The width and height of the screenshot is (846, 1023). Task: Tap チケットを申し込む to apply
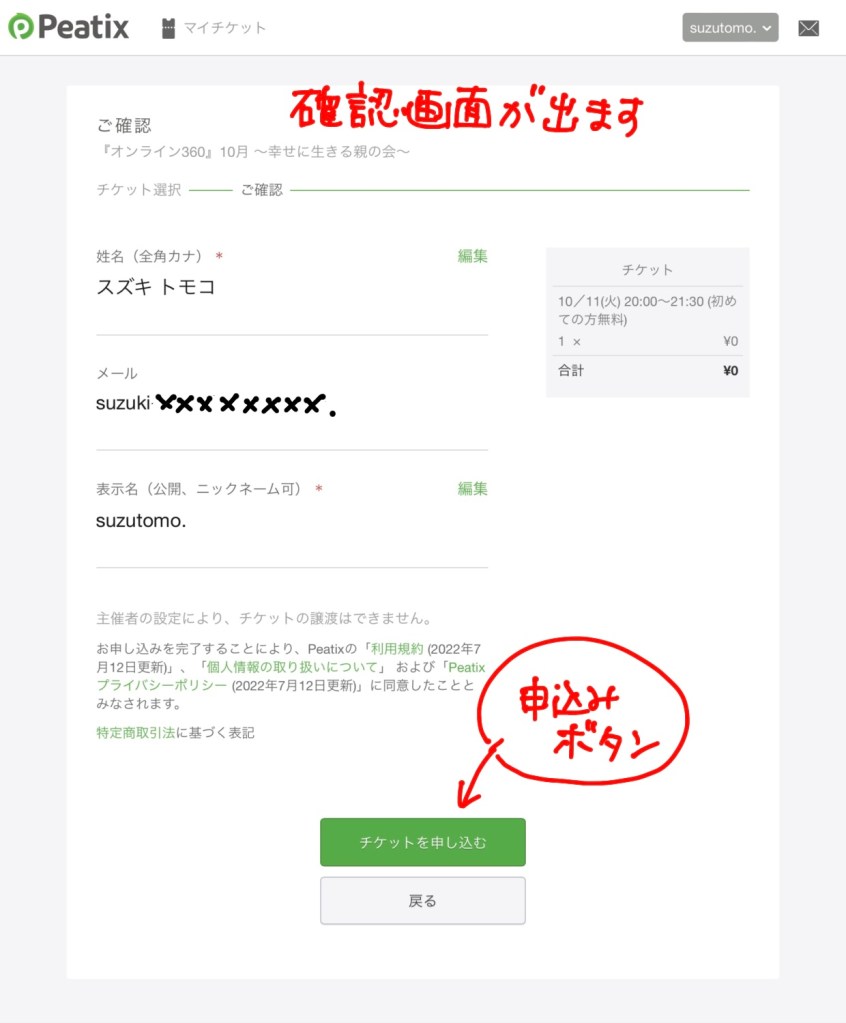click(422, 842)
